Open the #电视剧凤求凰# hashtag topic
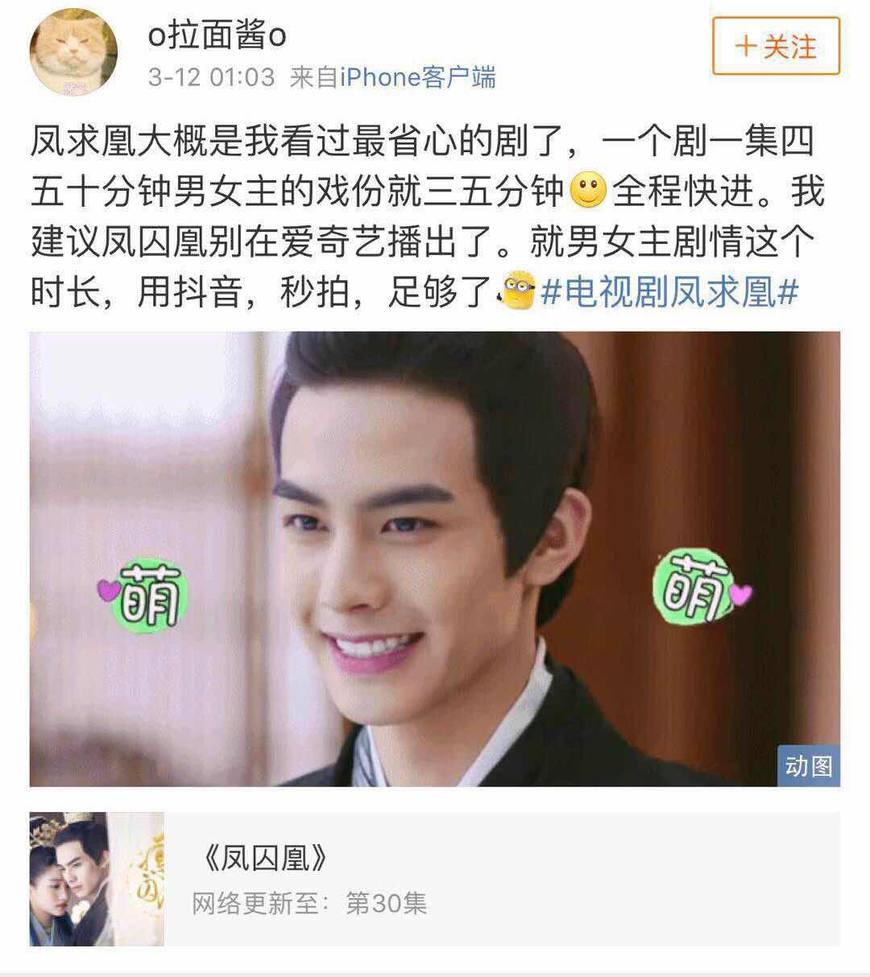The width and height of the screenshot is (870, 977). click(669, 292)
